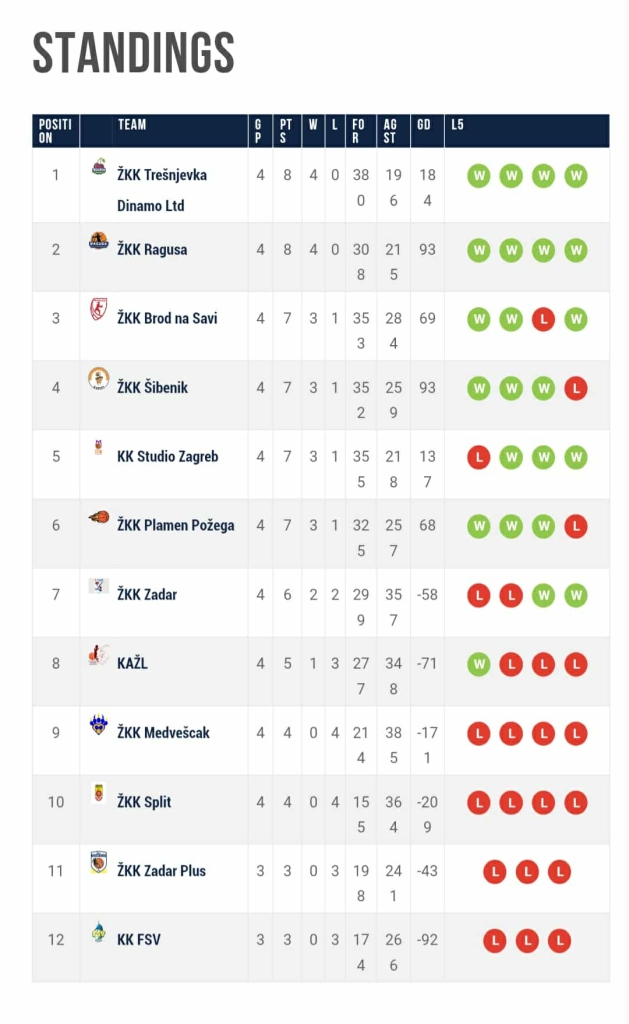This screenshot has height=1024, width=629.
Task: Open KK Studio Zagreb team page
Action: (x=167, y=457)
